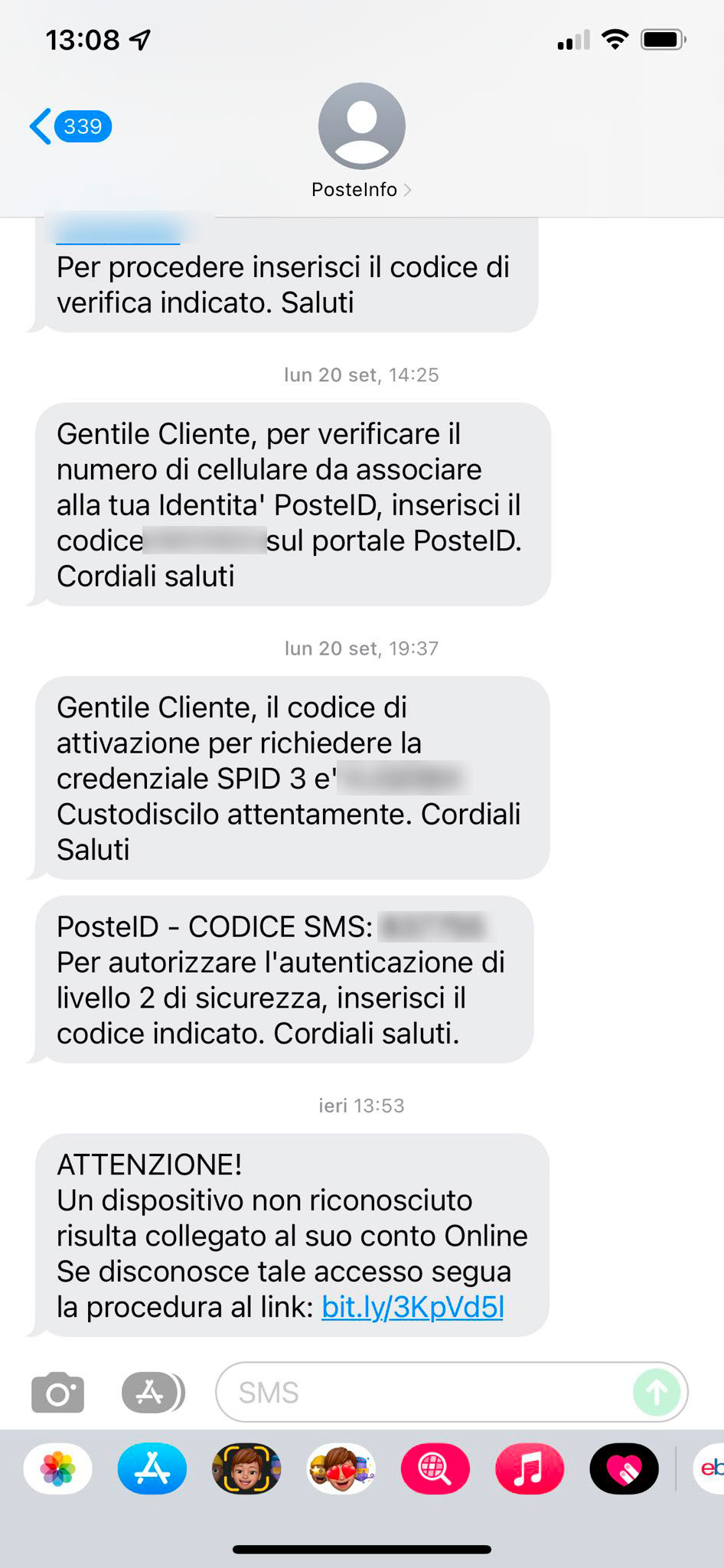Toggle the iMessage apps drawer button

click(x=153, y=1393)
